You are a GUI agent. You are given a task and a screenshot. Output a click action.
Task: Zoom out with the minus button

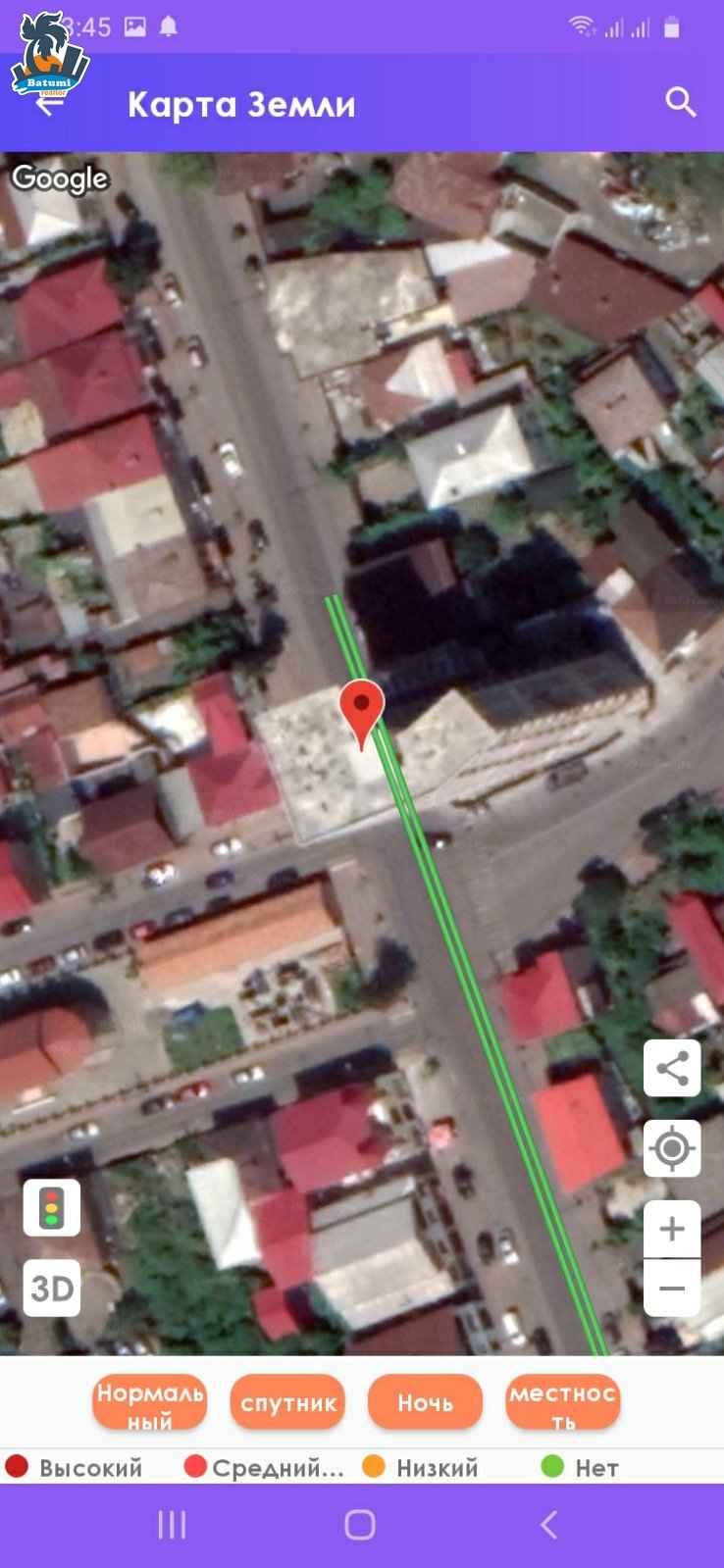tap(672, 1288)
